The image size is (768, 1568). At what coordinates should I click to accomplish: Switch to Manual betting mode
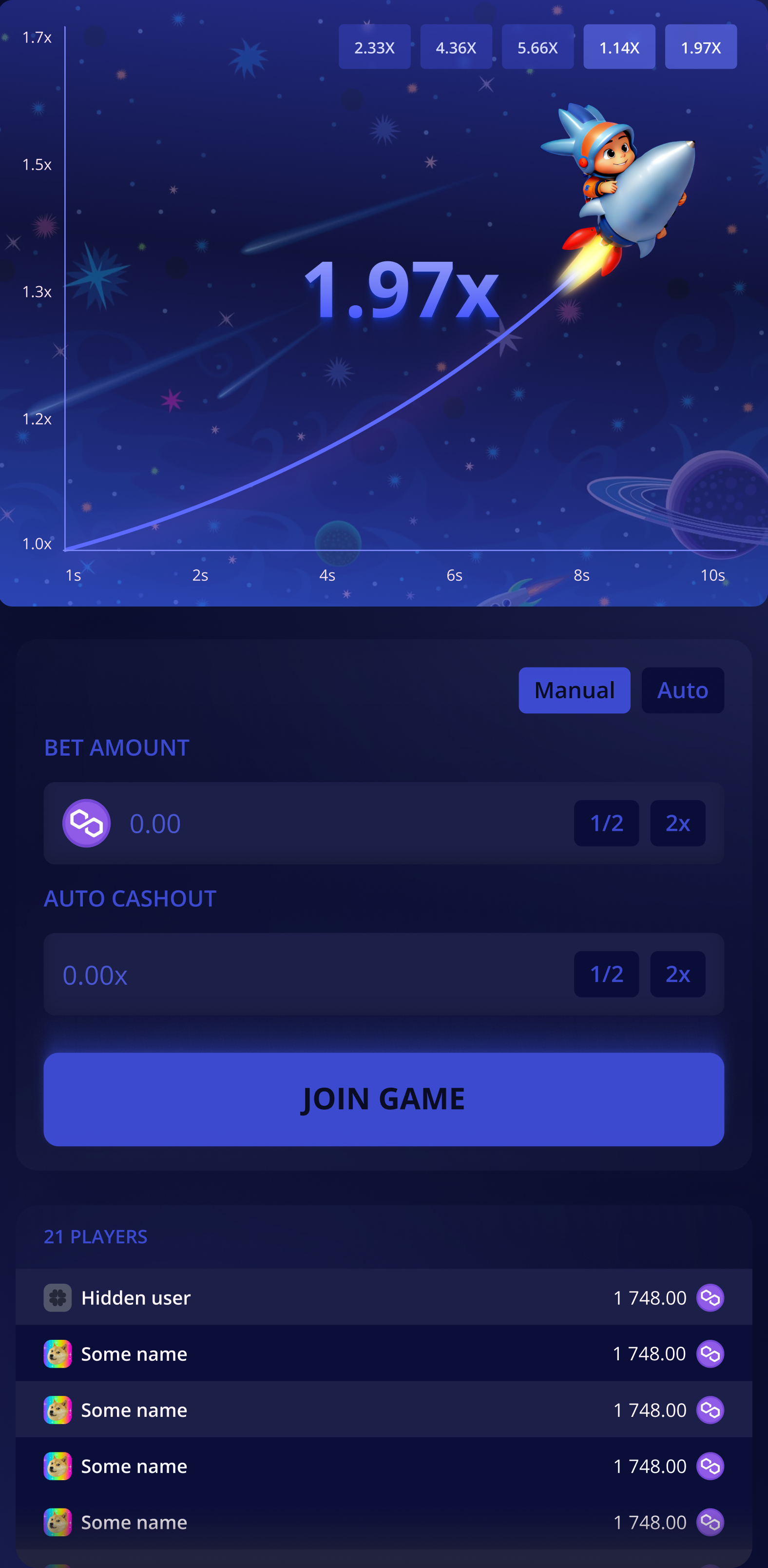coord(573,689)
